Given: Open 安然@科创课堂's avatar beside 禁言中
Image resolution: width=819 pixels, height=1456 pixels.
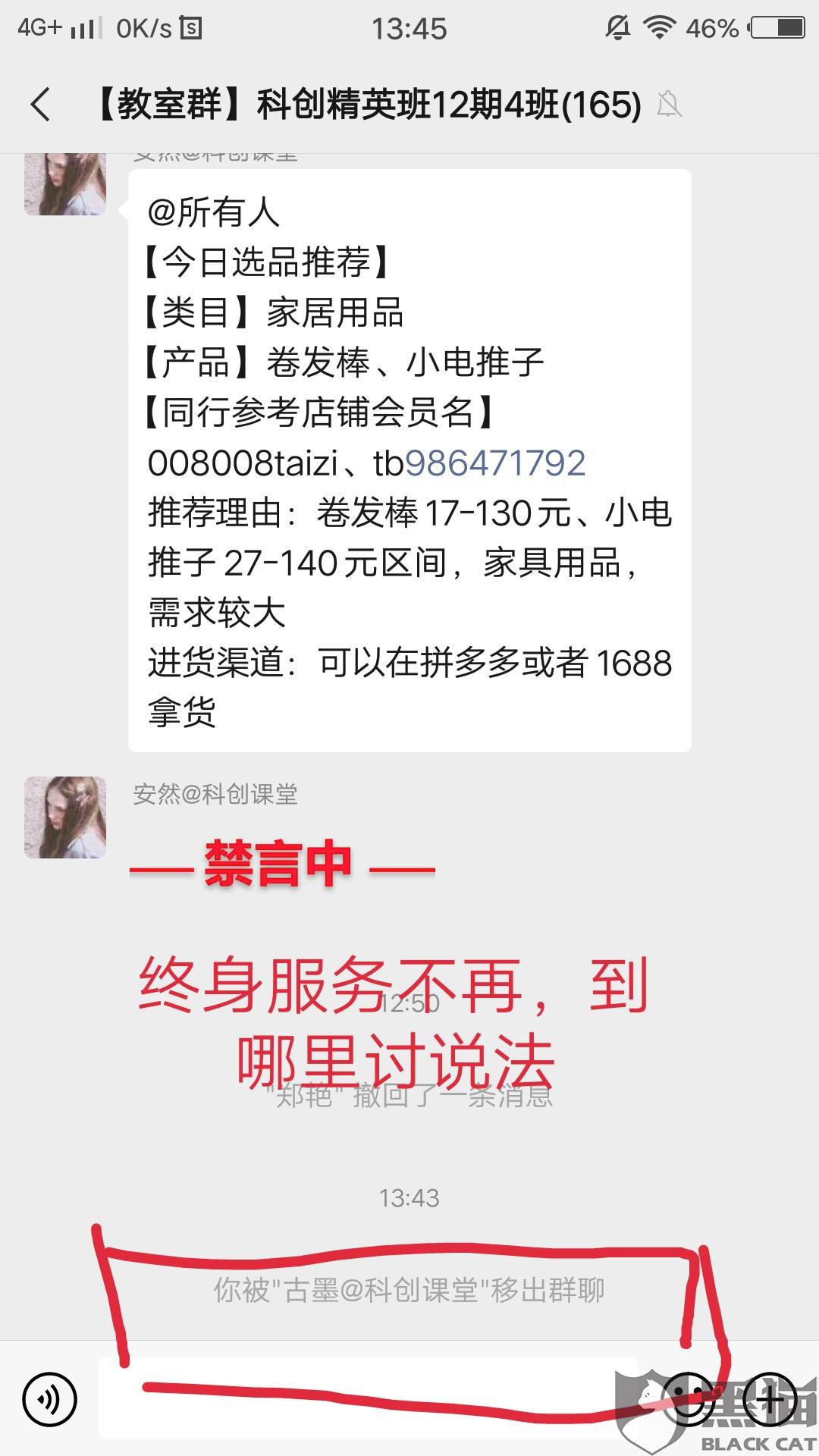Looking at the screenshot, I should tap(65, 817).
